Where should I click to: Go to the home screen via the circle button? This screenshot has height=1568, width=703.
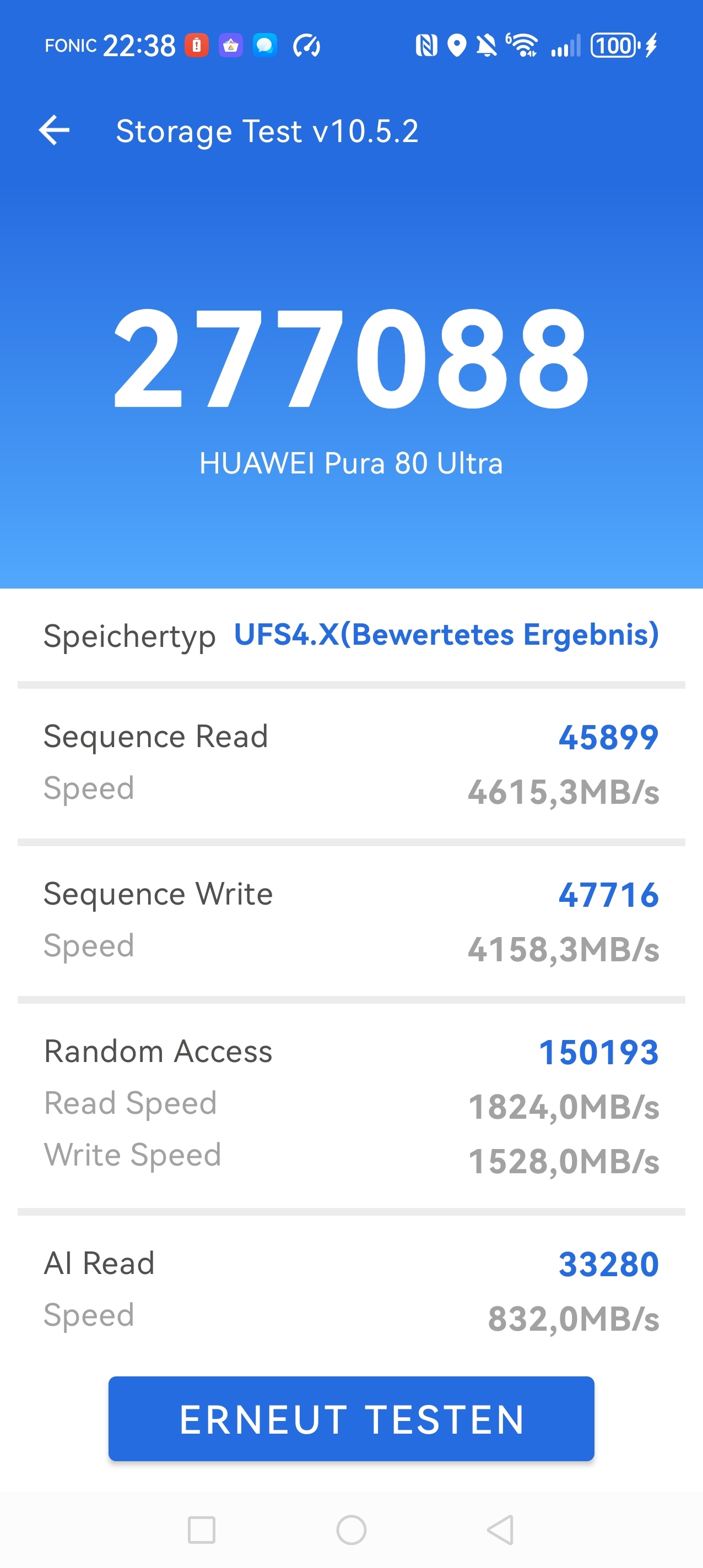coord(351,1529)
